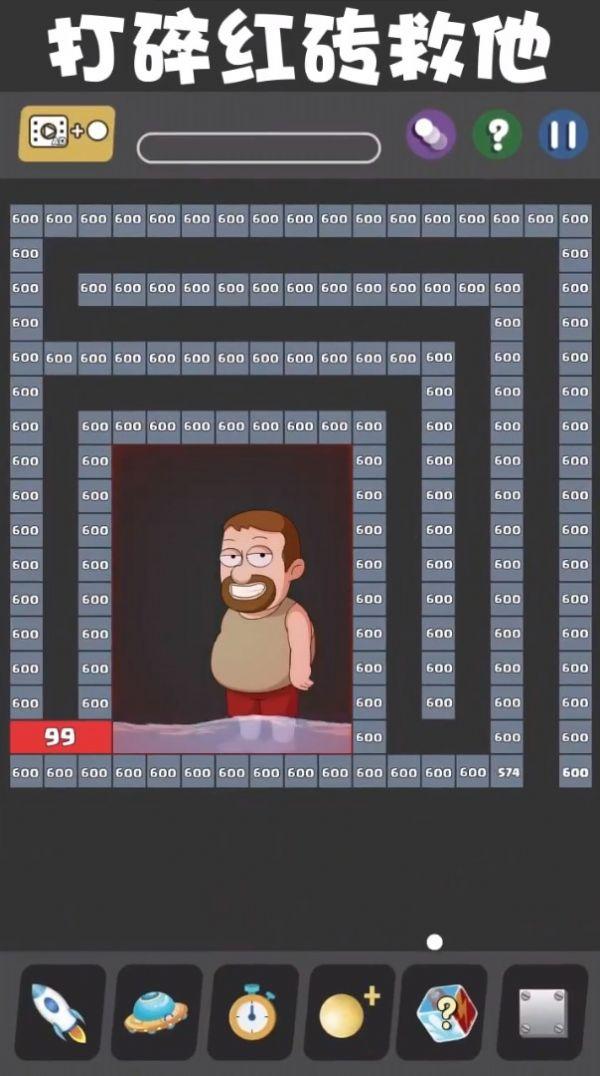Viewport: 600px width, 1076px height.
Task: Use the rocket power-up
Action: [x=59, y=1011]
